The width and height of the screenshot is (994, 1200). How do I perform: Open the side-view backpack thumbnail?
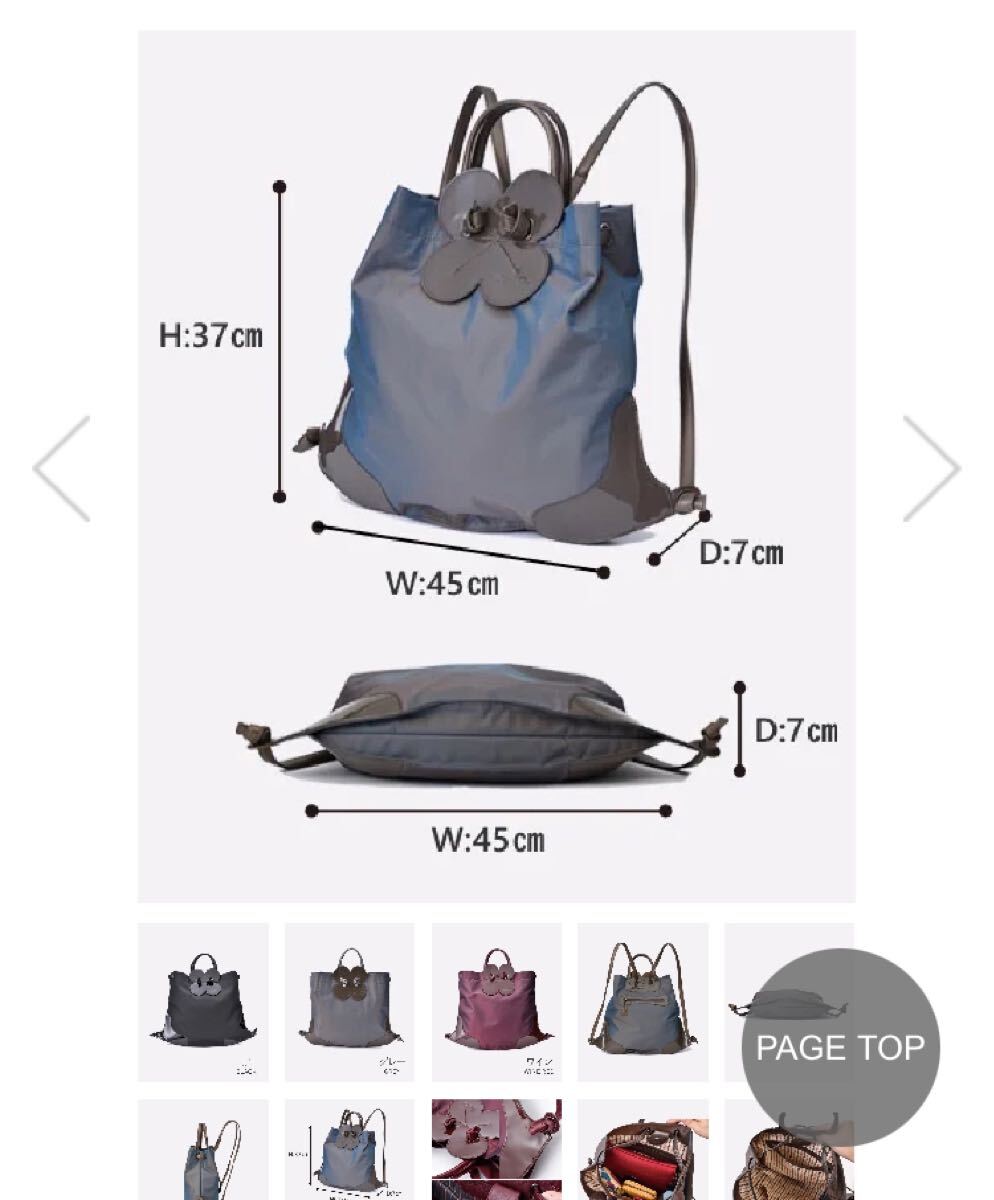[x=203, y=1152]
